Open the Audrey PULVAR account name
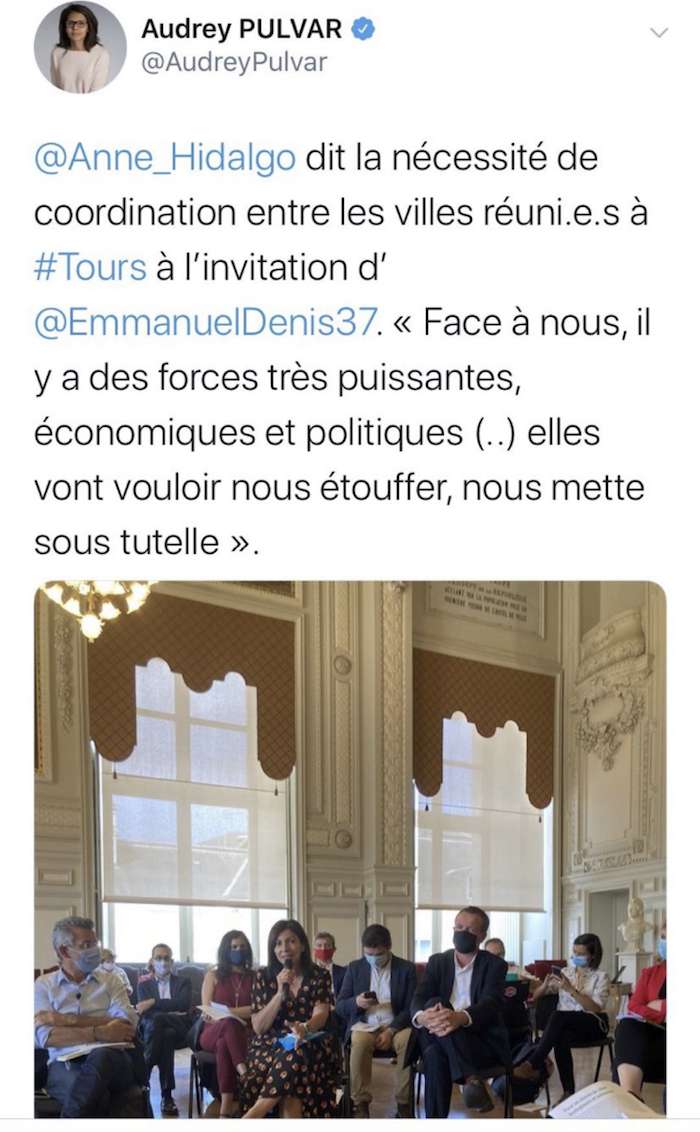Image resolution: width=700 pixels, height=1132 pixels. pyautogui.click(x=241, y=30)
